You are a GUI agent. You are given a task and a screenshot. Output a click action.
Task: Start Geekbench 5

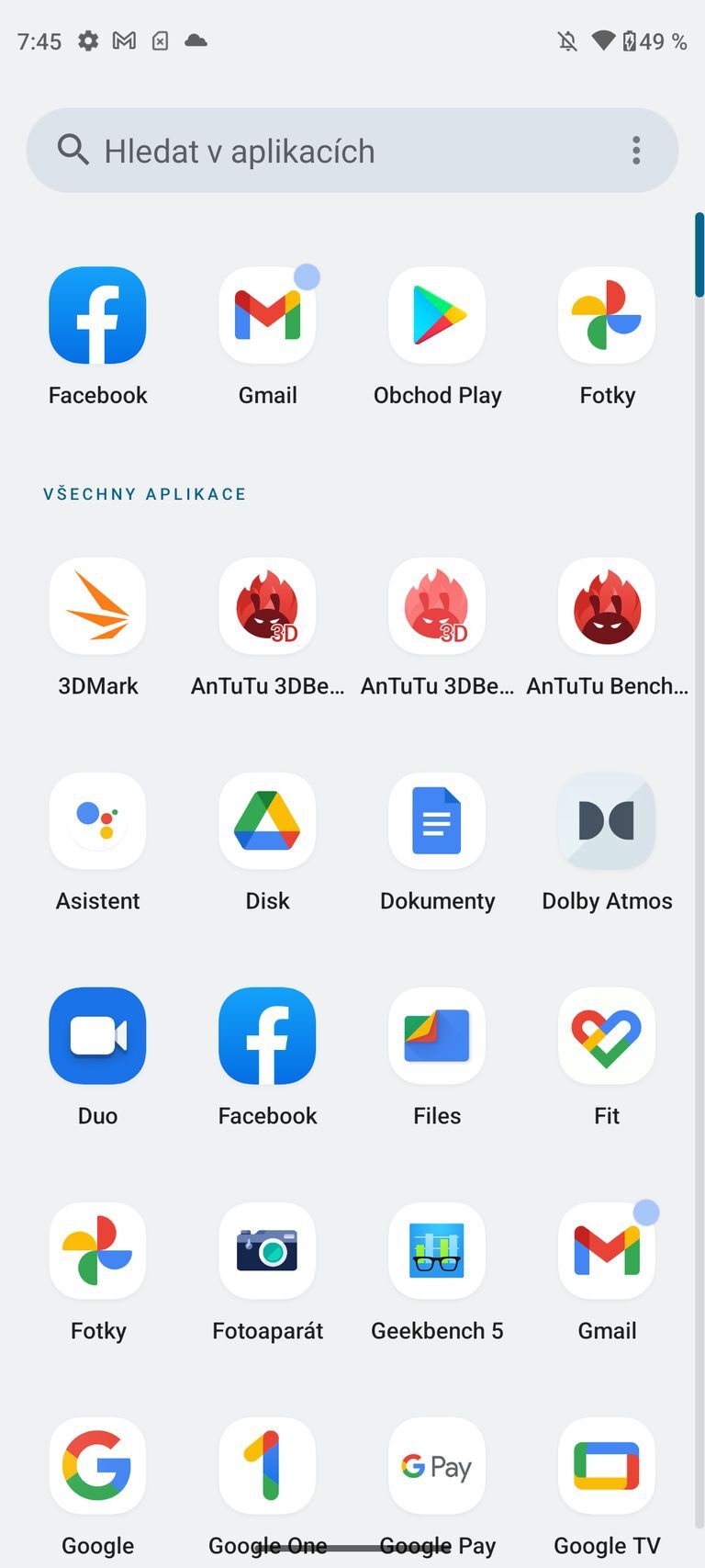point(436,1250)
